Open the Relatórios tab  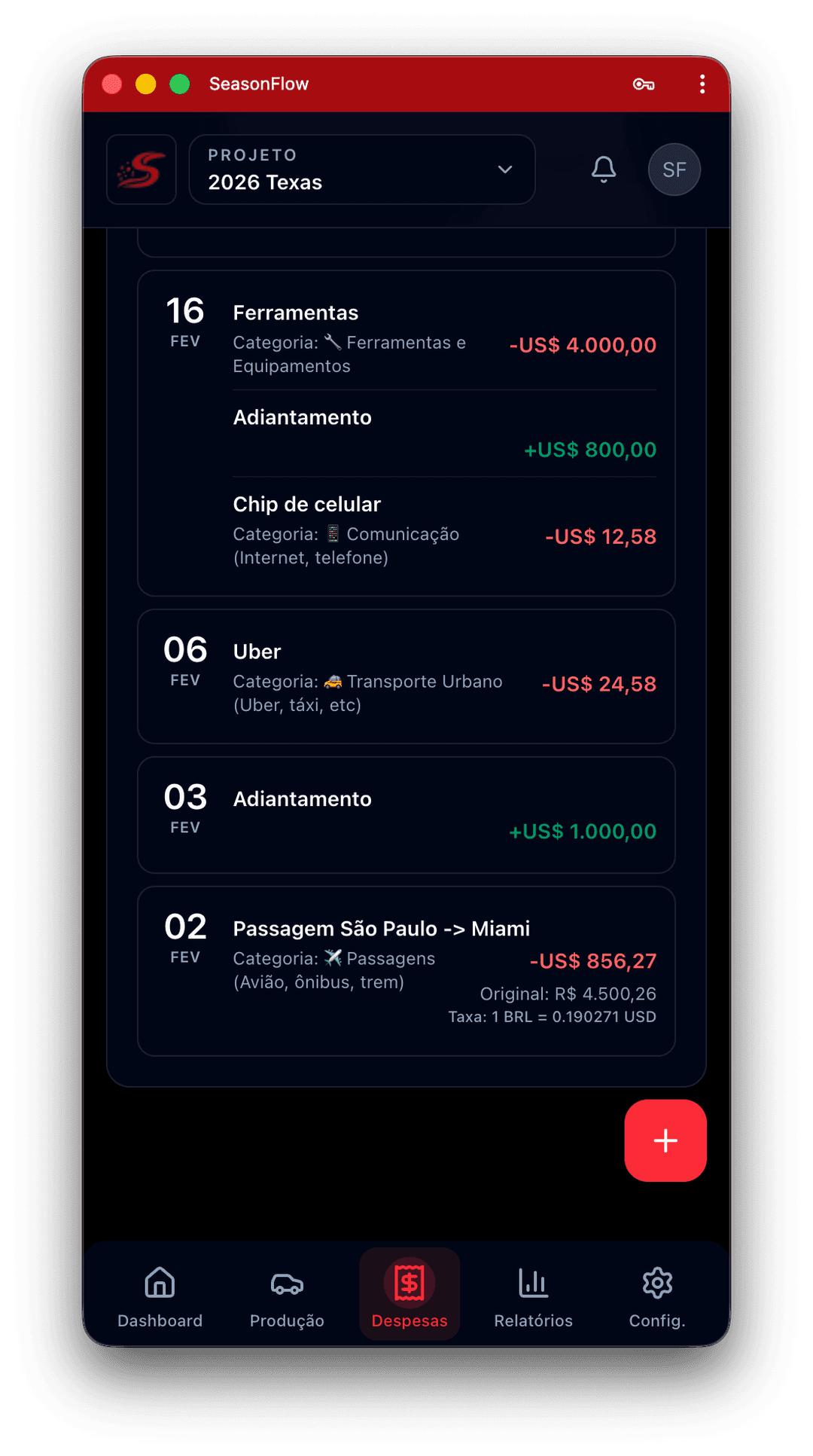point(533,1296)
